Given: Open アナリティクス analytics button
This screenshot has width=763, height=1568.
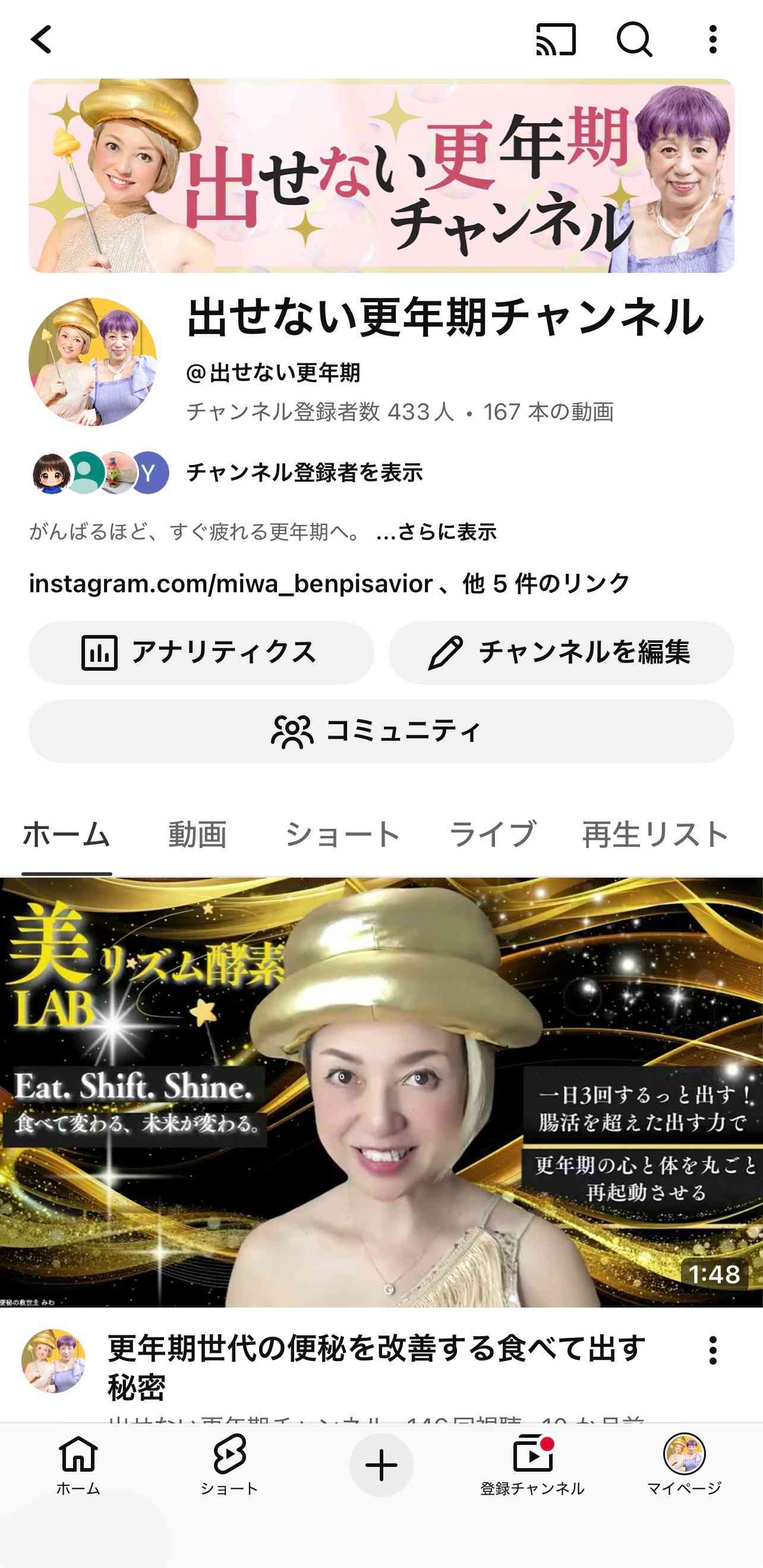Looking at the screenshot, I should point(201,652).
